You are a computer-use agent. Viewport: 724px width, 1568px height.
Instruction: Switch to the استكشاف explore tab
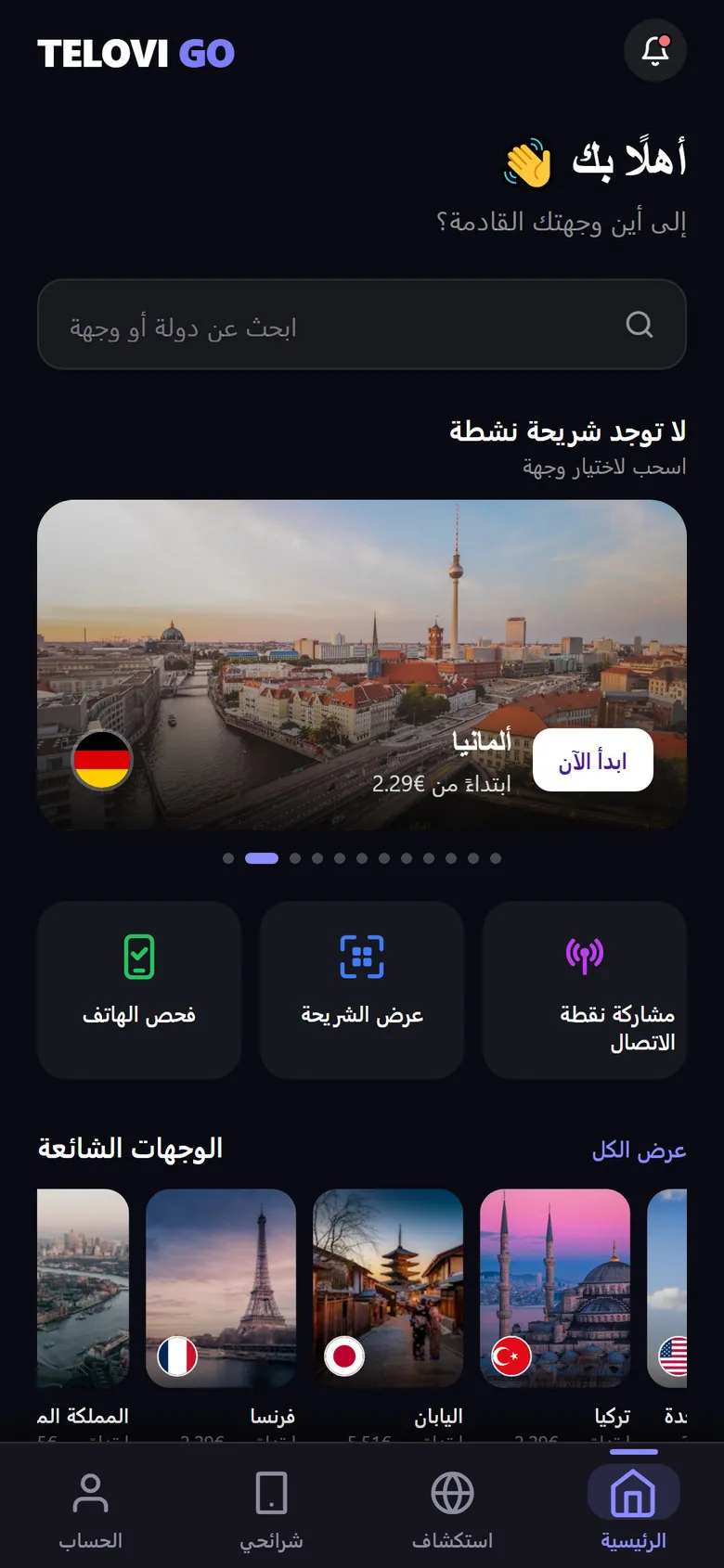pos(453,1507)
